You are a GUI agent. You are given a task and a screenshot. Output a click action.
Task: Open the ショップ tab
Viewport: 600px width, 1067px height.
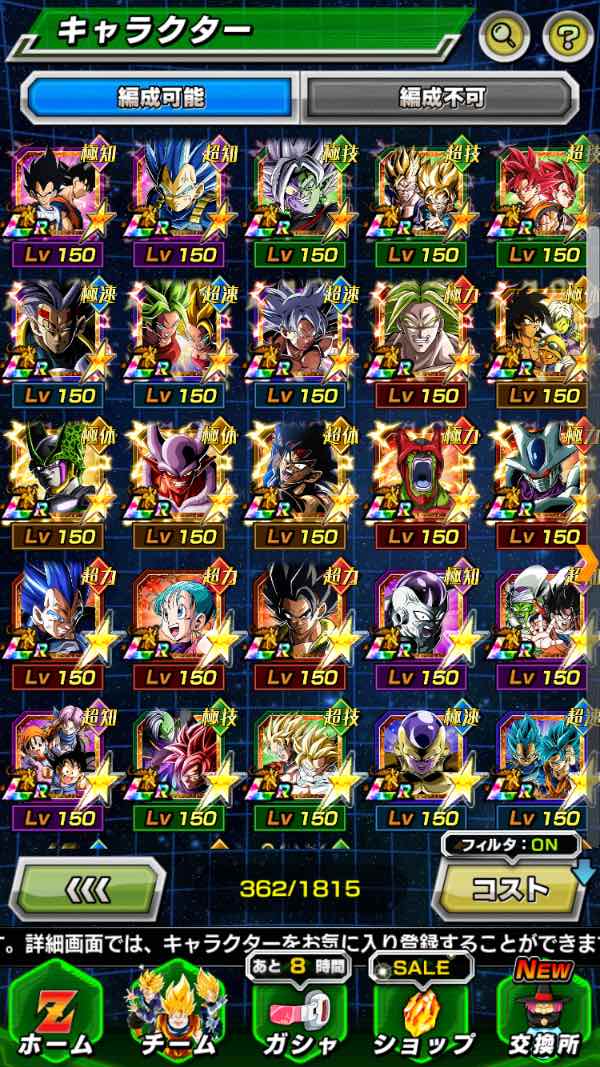[x=422, y=1010]
